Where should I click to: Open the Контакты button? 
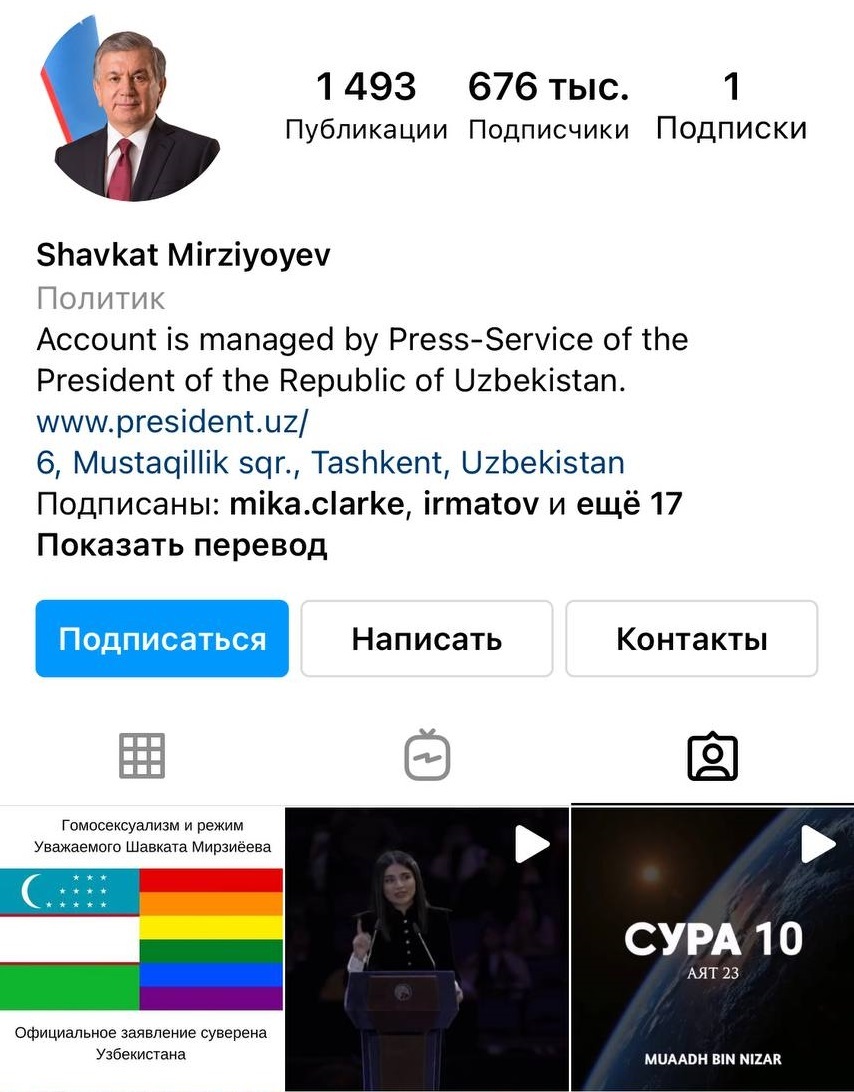[692, 639]
